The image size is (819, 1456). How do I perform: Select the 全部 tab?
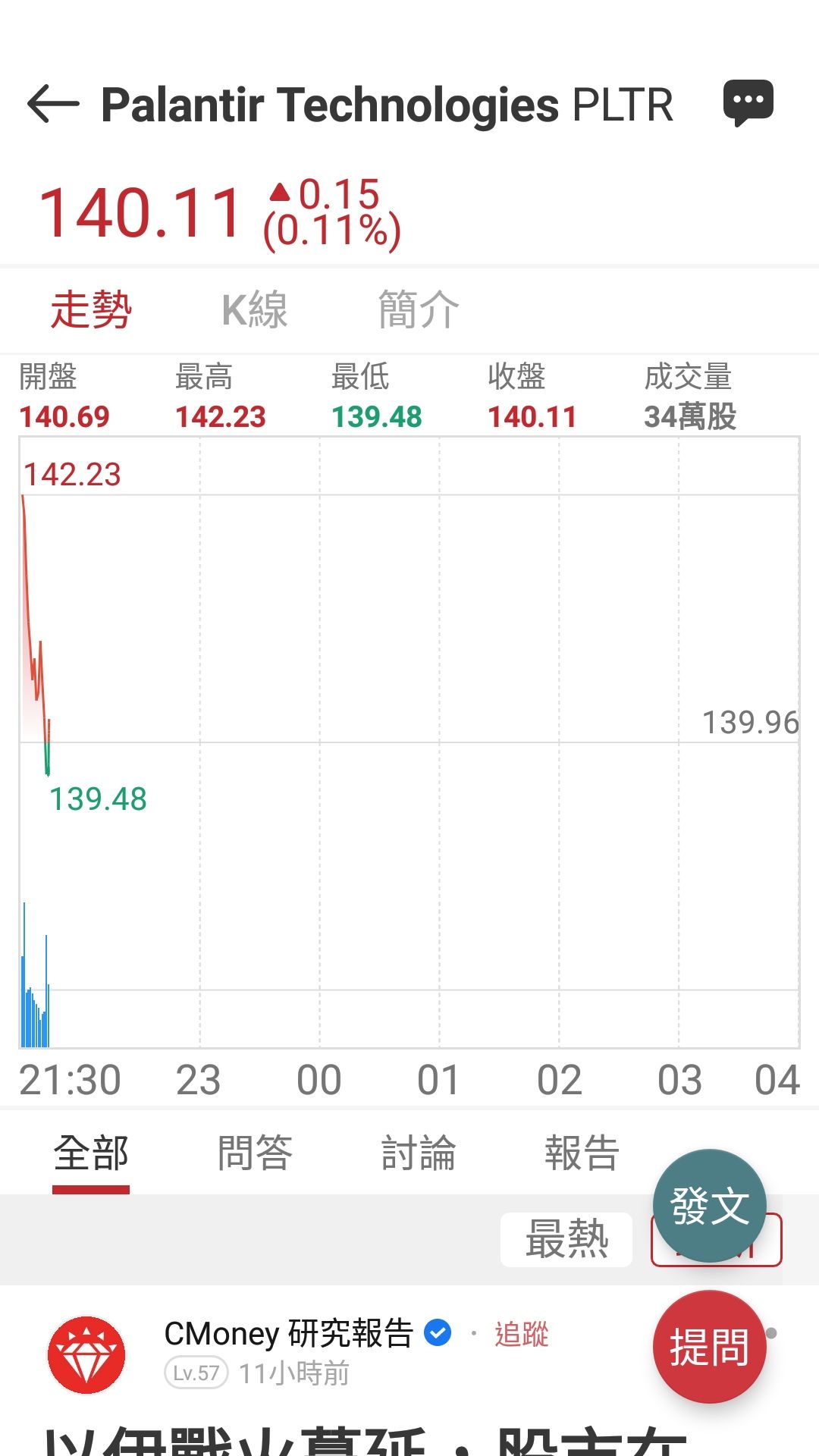[x=91, y=1153]
